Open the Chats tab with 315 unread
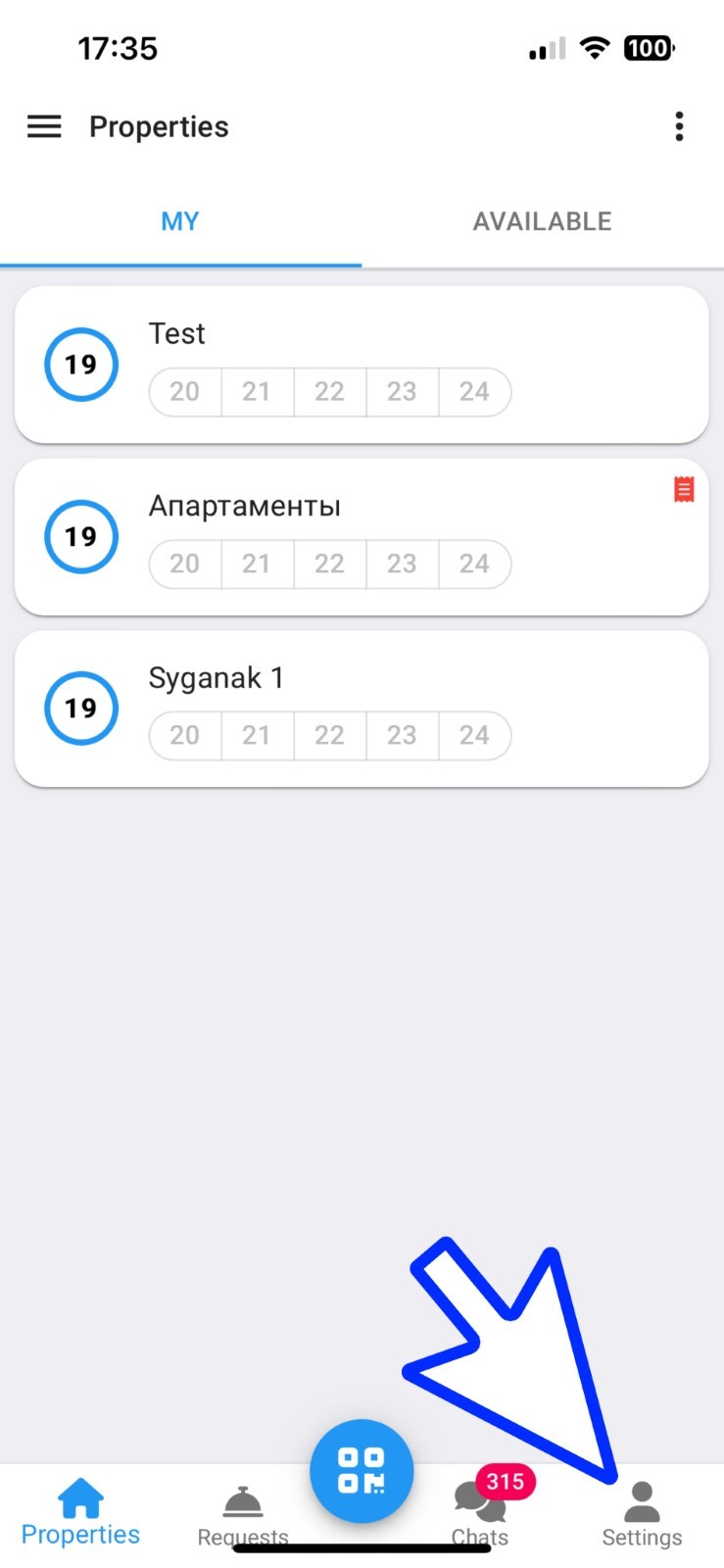 coord(480,1514)
